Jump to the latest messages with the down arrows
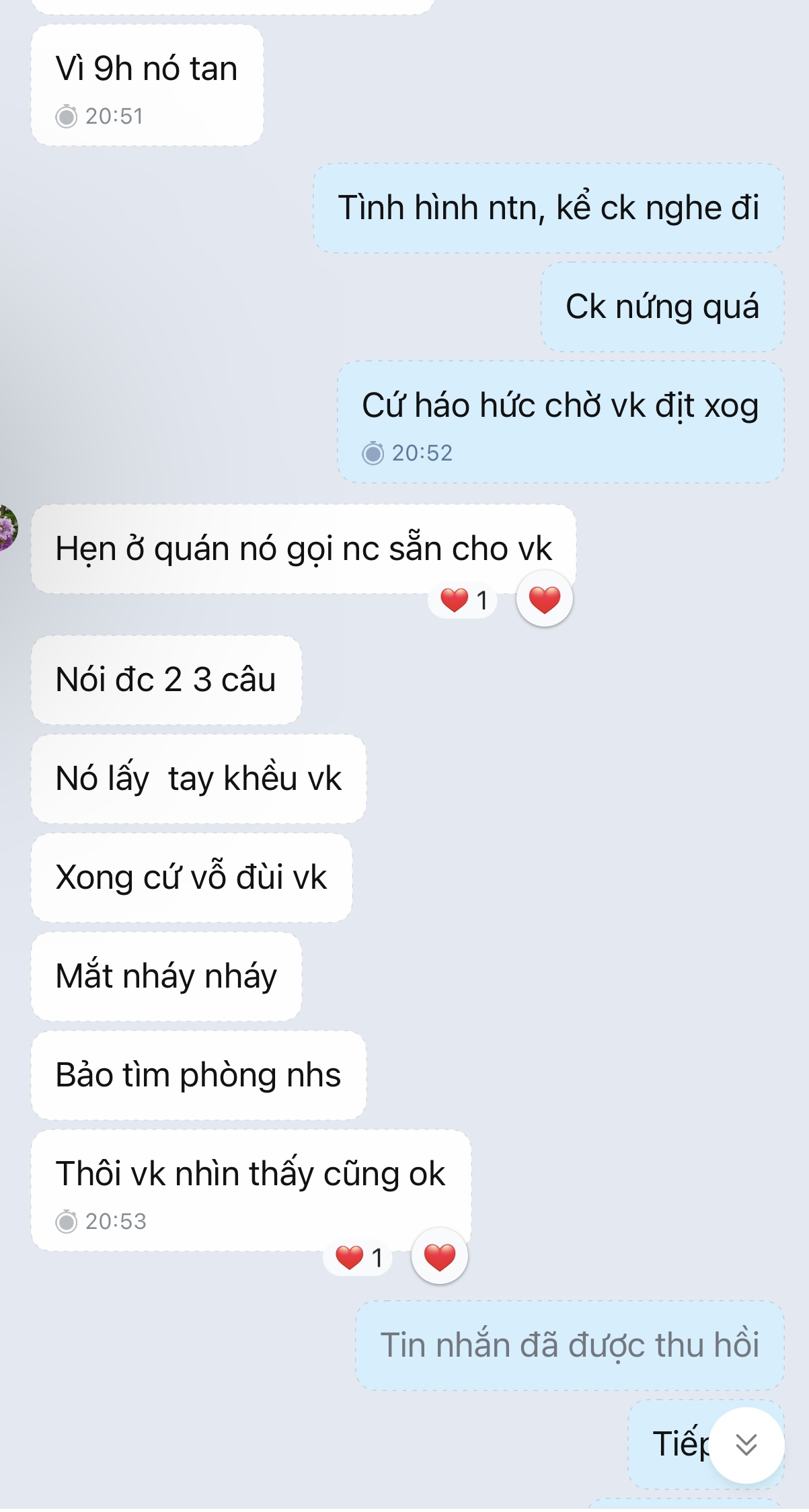809x1512 pixels. tap(746, 1444)
